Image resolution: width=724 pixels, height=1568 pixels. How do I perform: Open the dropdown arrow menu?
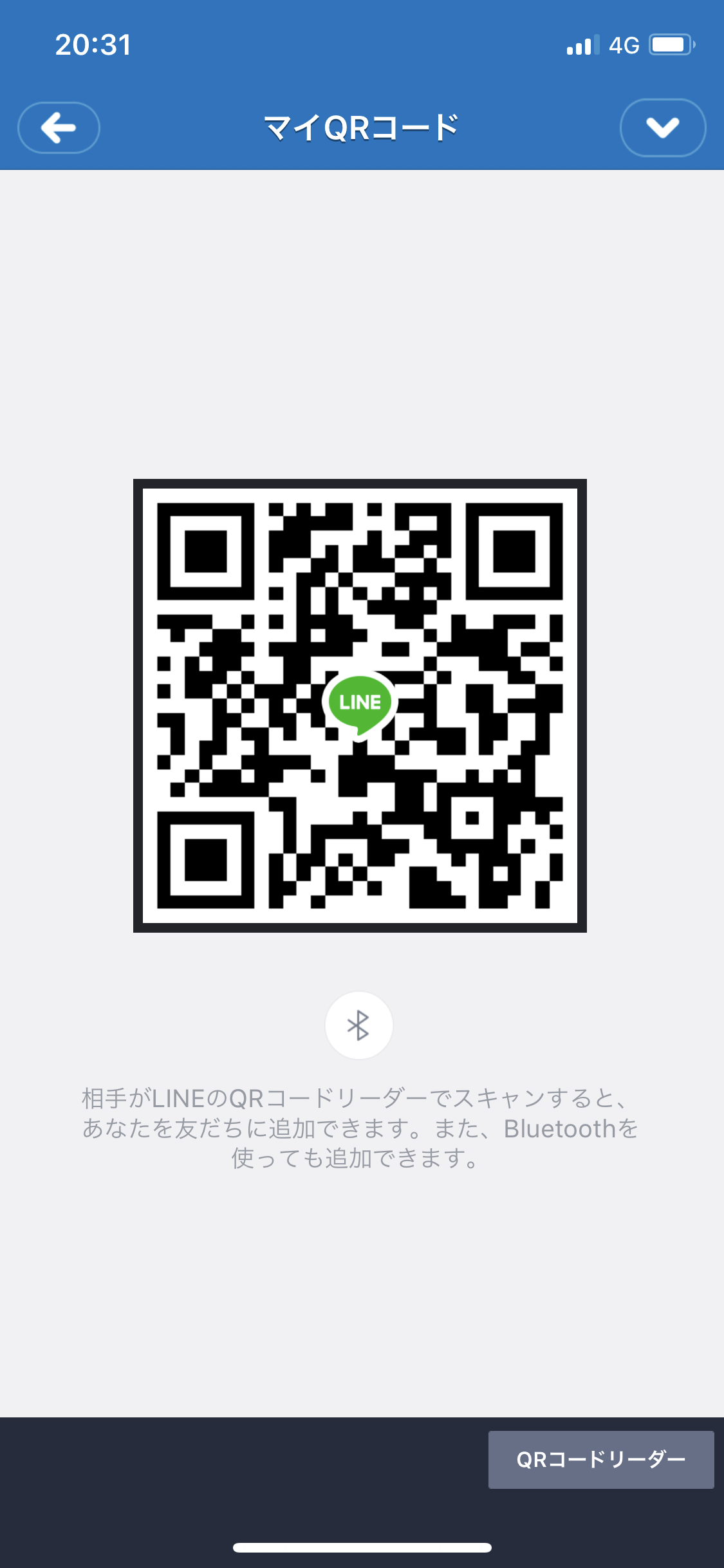click(662, 127)
